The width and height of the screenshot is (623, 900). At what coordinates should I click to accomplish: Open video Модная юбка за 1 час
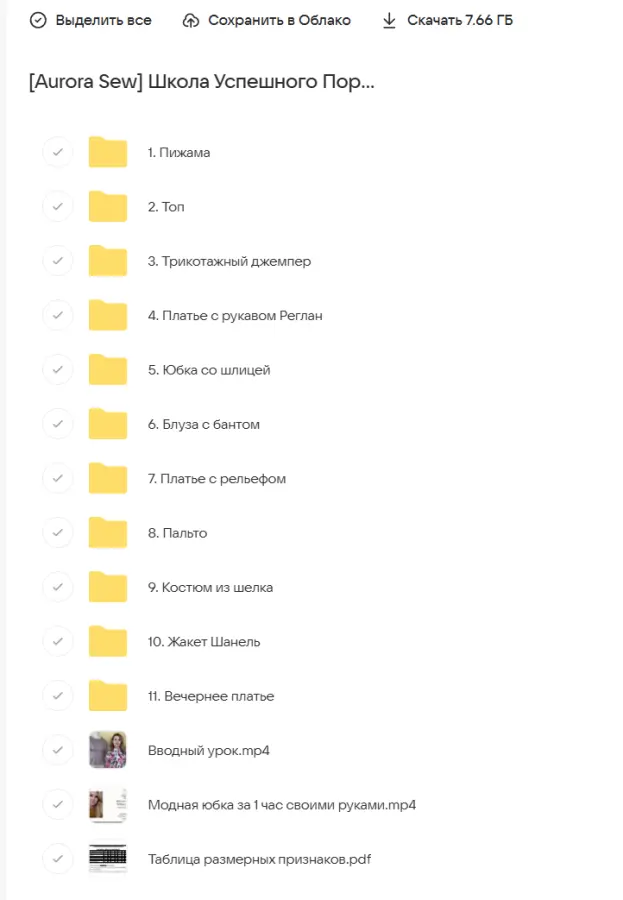[281, 805]
